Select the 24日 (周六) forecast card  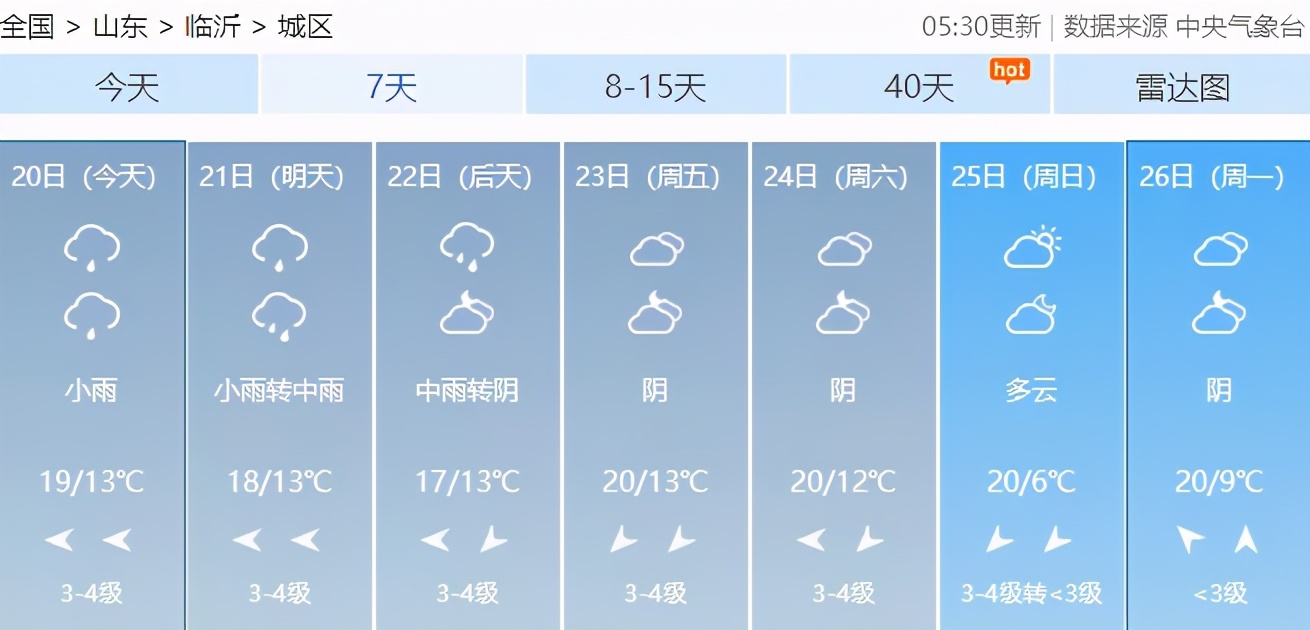click(843, 385)
